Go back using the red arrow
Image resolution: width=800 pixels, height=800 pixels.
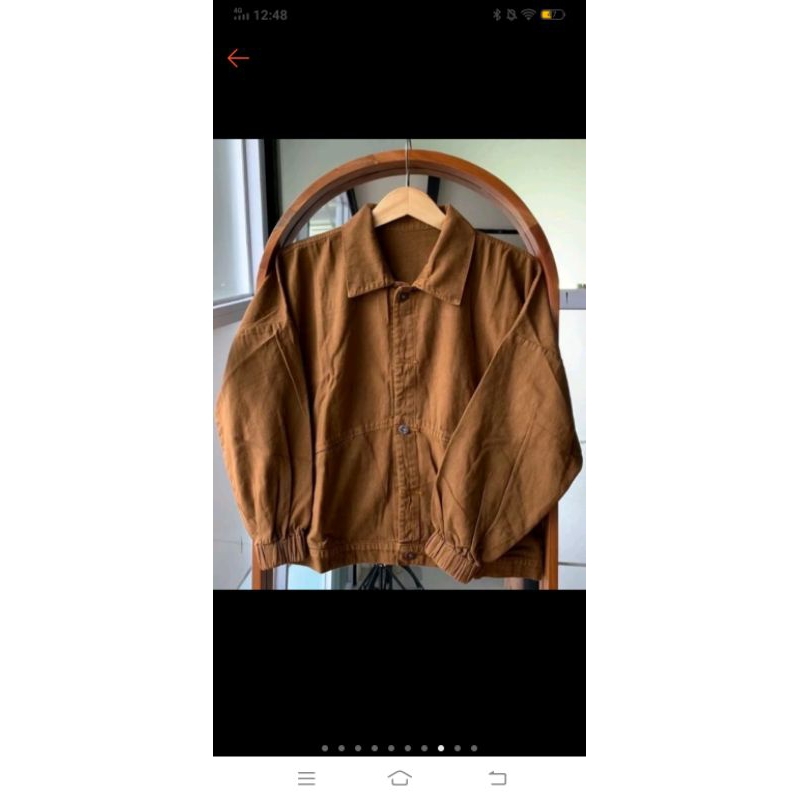click(x=237, y=58)
